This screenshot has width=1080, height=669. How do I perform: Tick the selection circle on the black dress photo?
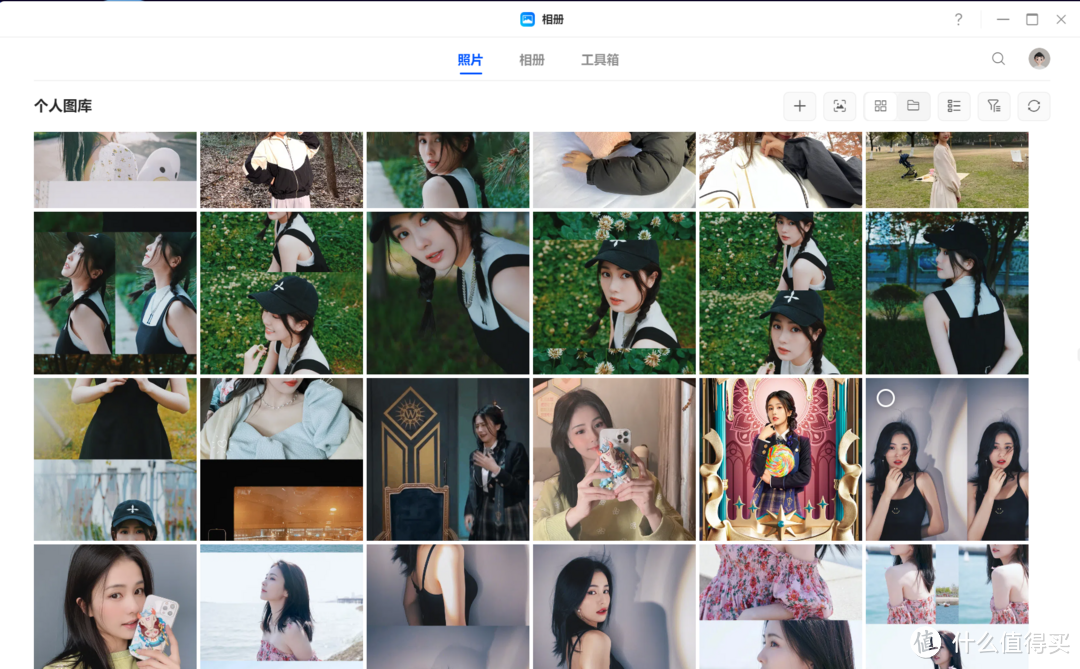[x=885, y=398]
